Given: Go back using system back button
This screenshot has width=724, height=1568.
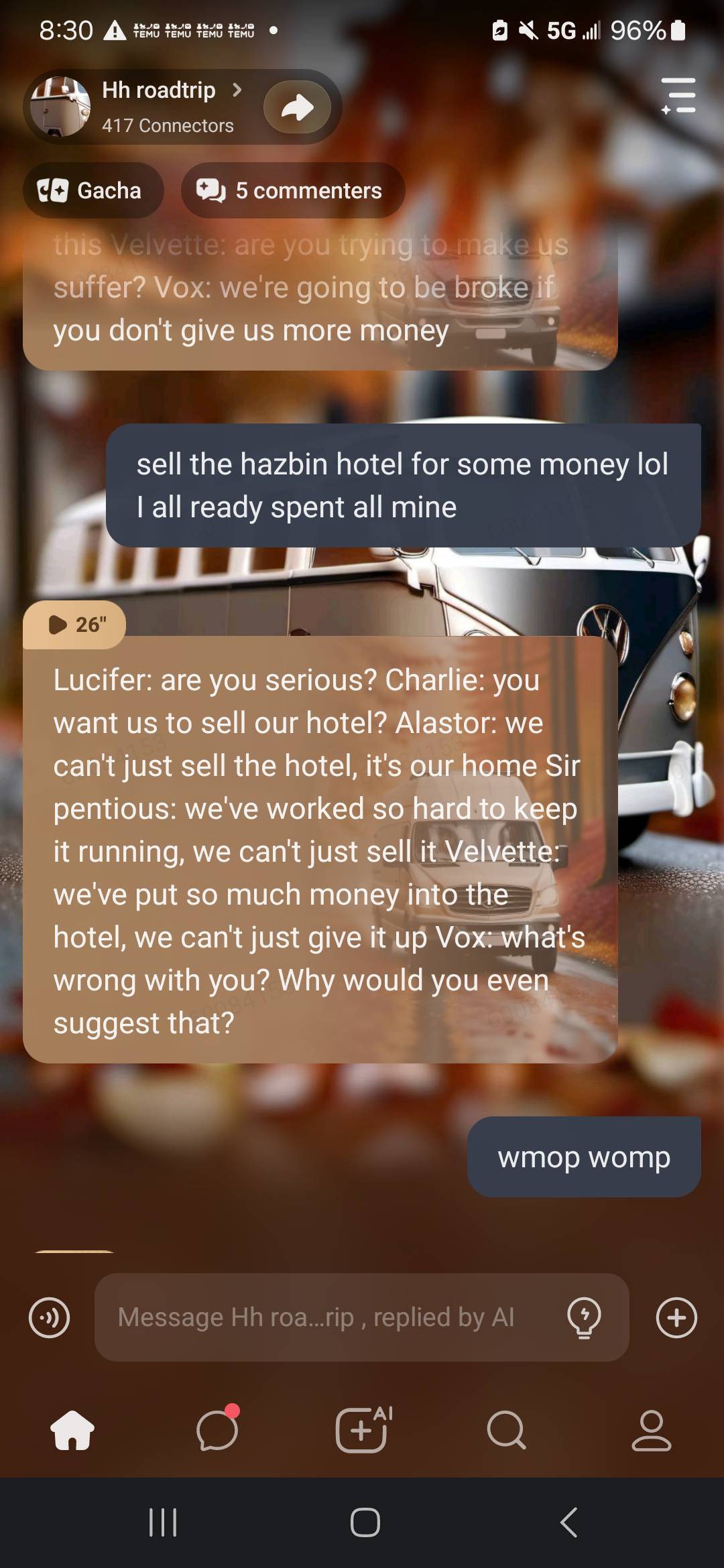Looking at the screenshot, I should 568,1522.
